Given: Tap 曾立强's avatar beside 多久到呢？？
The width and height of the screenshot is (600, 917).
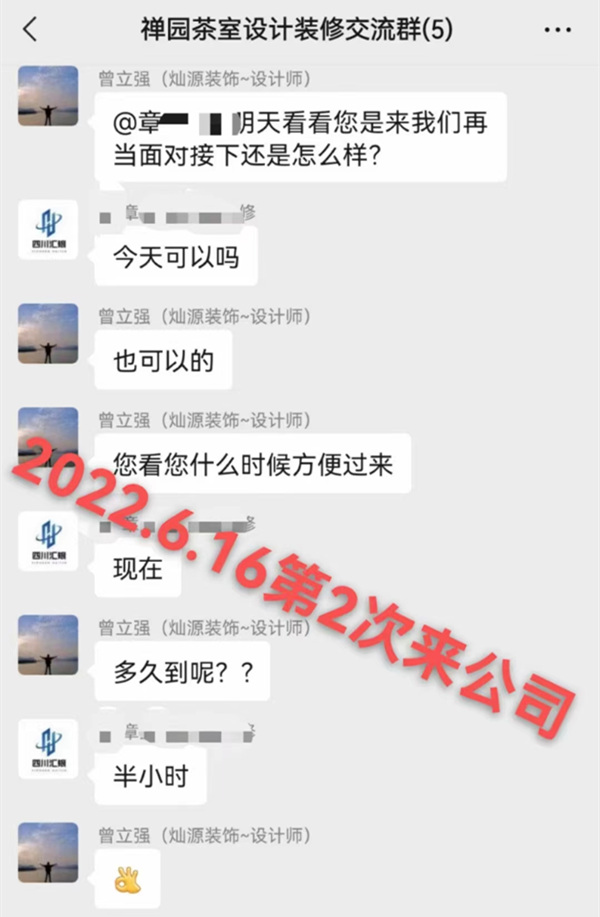Looking at the screenshot, I should [48, 644].
